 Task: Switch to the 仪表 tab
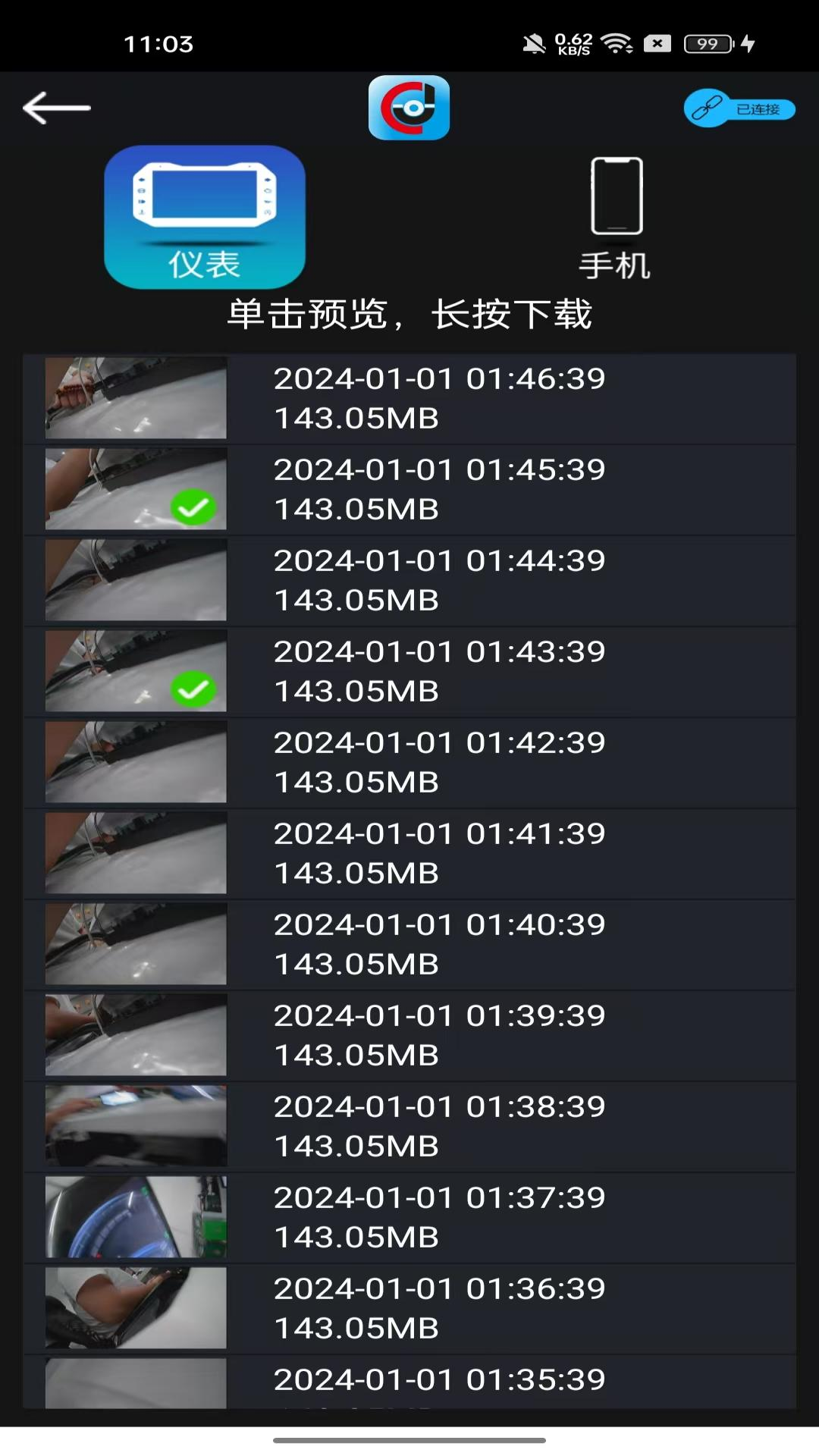click(x=205, y=217)
